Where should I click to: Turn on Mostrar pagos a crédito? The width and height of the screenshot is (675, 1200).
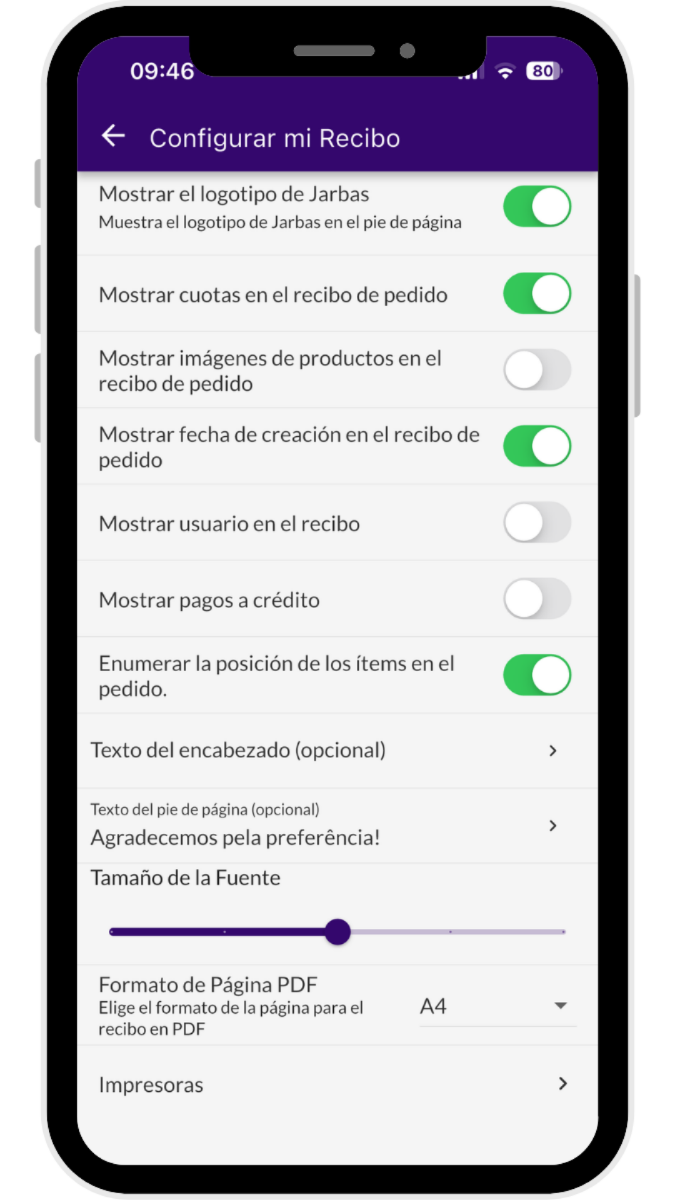click(x=536, y=600)
